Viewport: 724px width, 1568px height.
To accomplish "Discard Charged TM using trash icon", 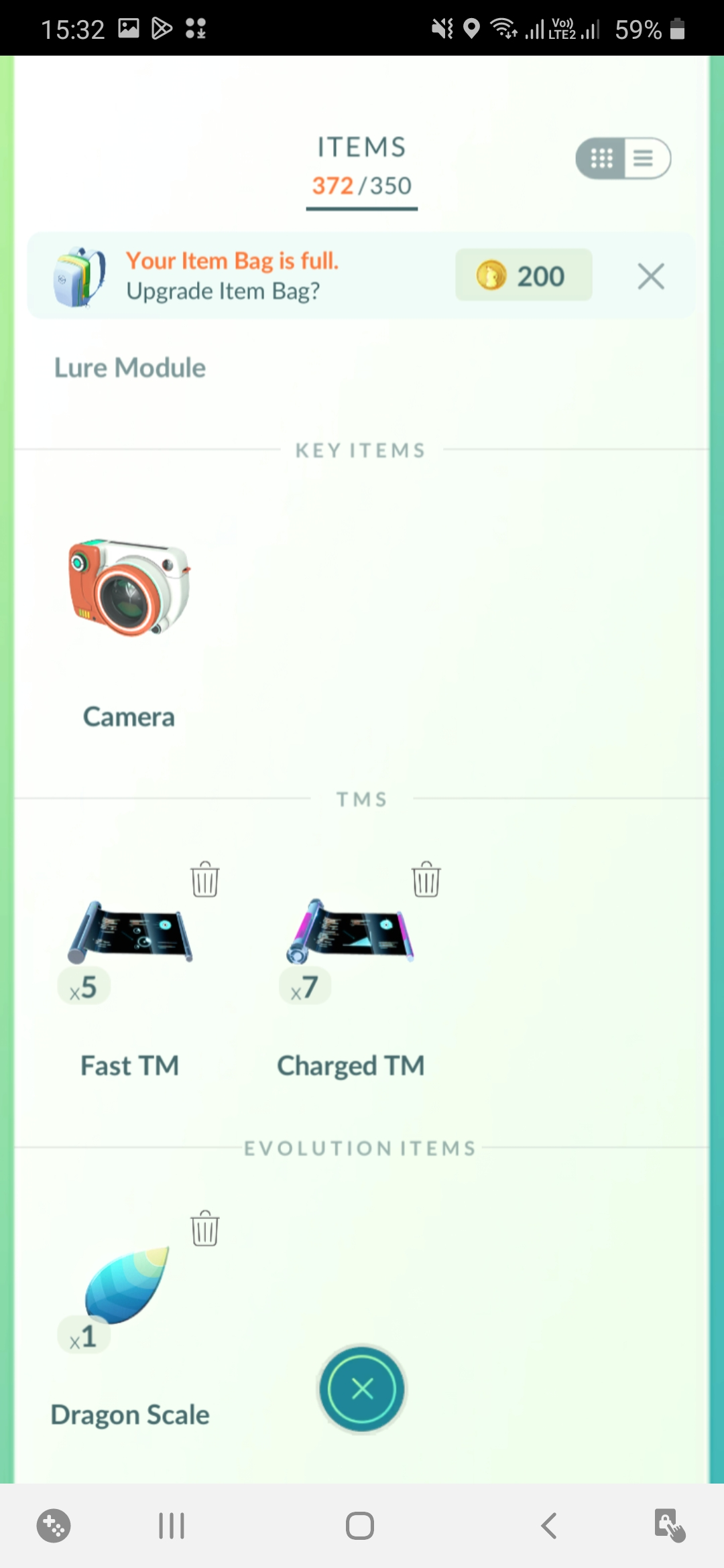I will [x=426, y=879].
